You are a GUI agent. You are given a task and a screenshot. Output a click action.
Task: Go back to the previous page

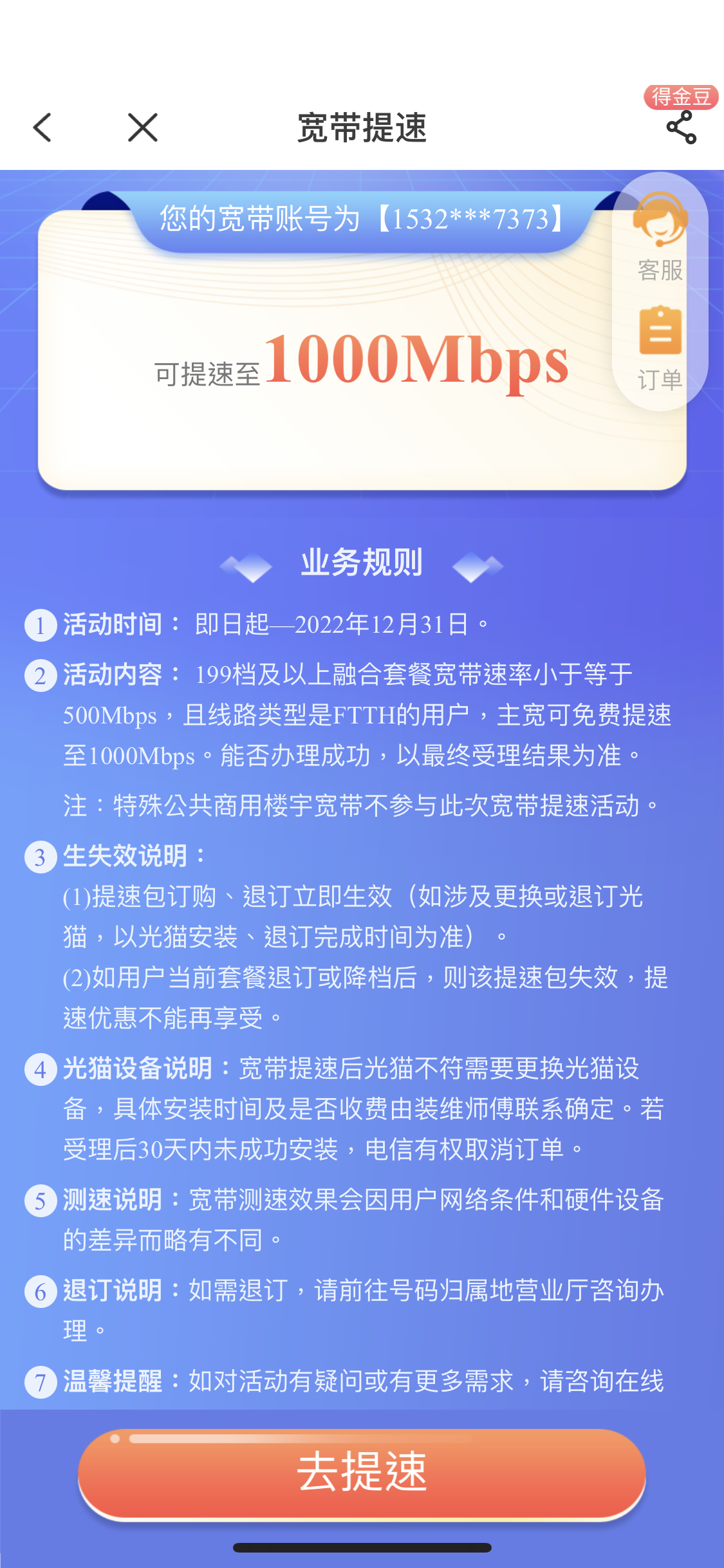[x=42, y=127]
